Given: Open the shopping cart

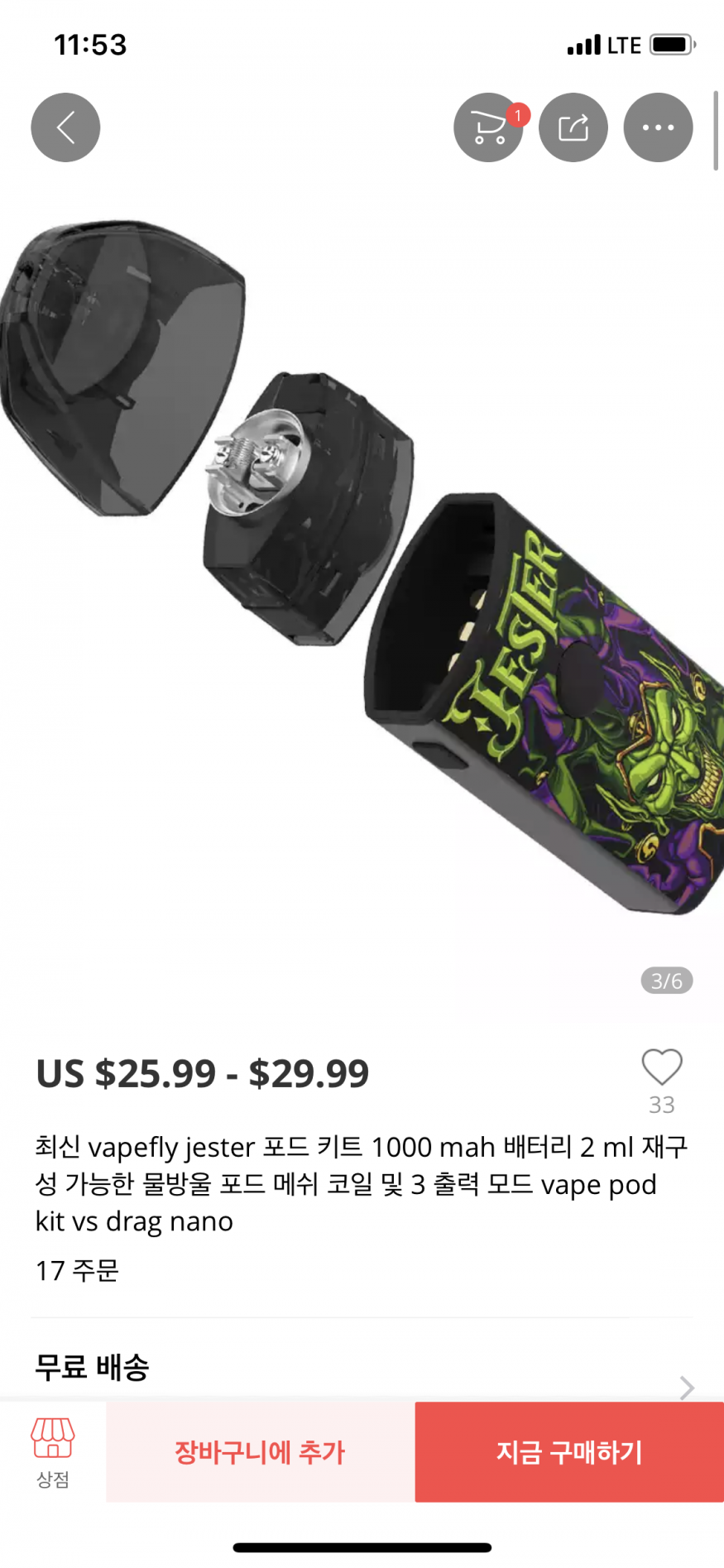Looking at the screenshot, I should click(x=488, y=127).
